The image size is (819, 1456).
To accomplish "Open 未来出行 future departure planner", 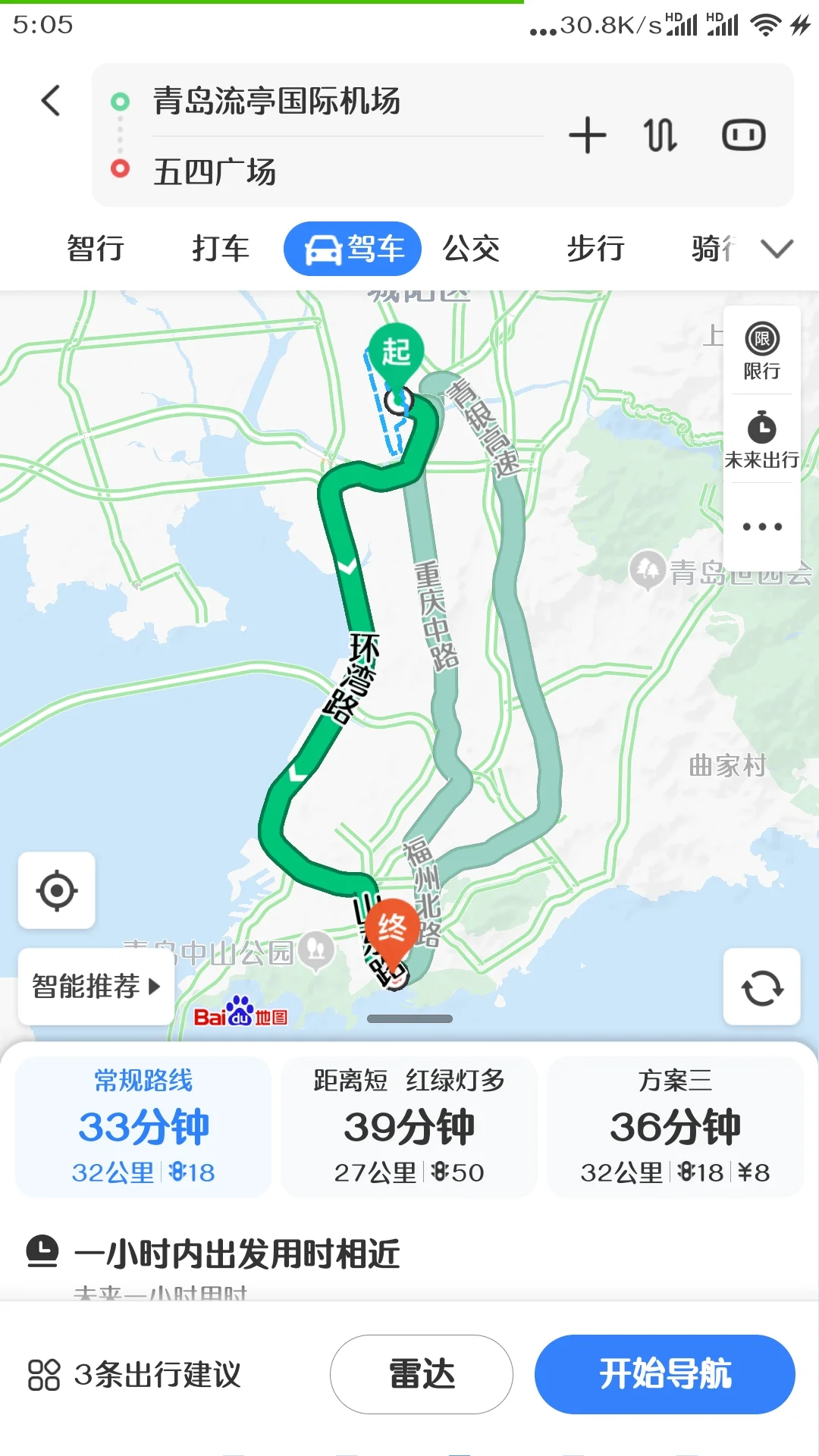I will point(761,440).
